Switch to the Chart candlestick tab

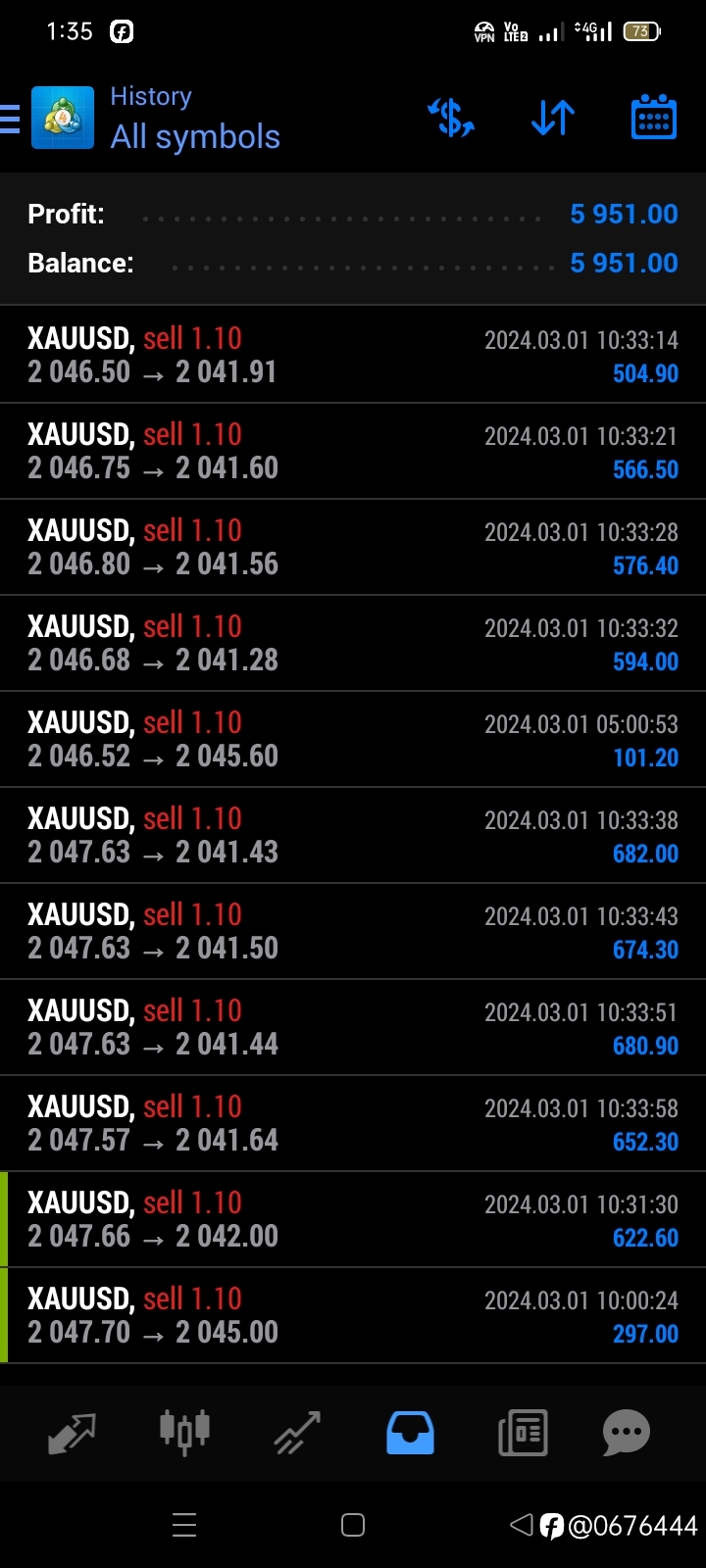click(185, 1431)
